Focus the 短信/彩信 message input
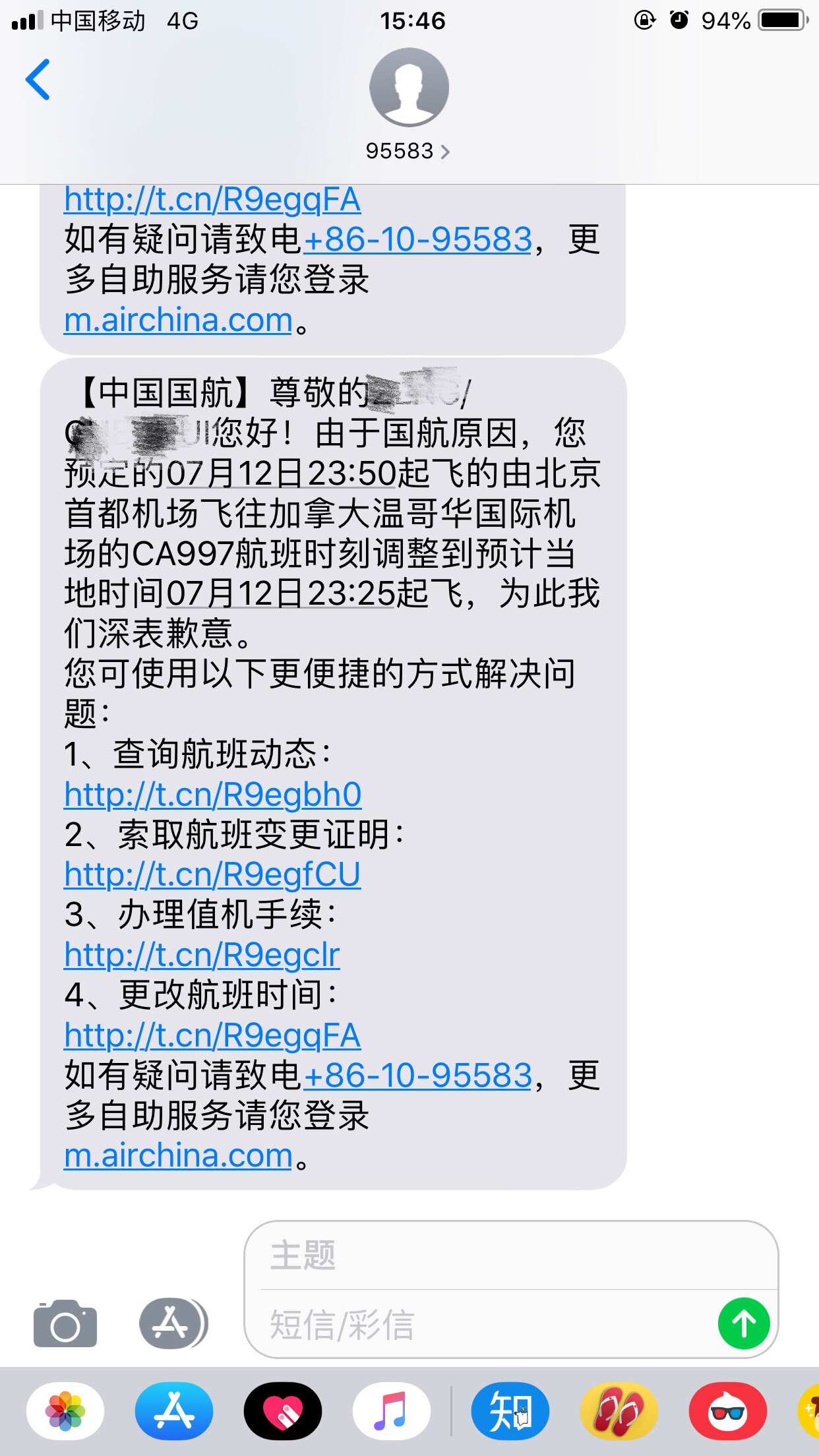Image resolution: width=819 pixels, height=1456 pixels. tap(488, 1324)
